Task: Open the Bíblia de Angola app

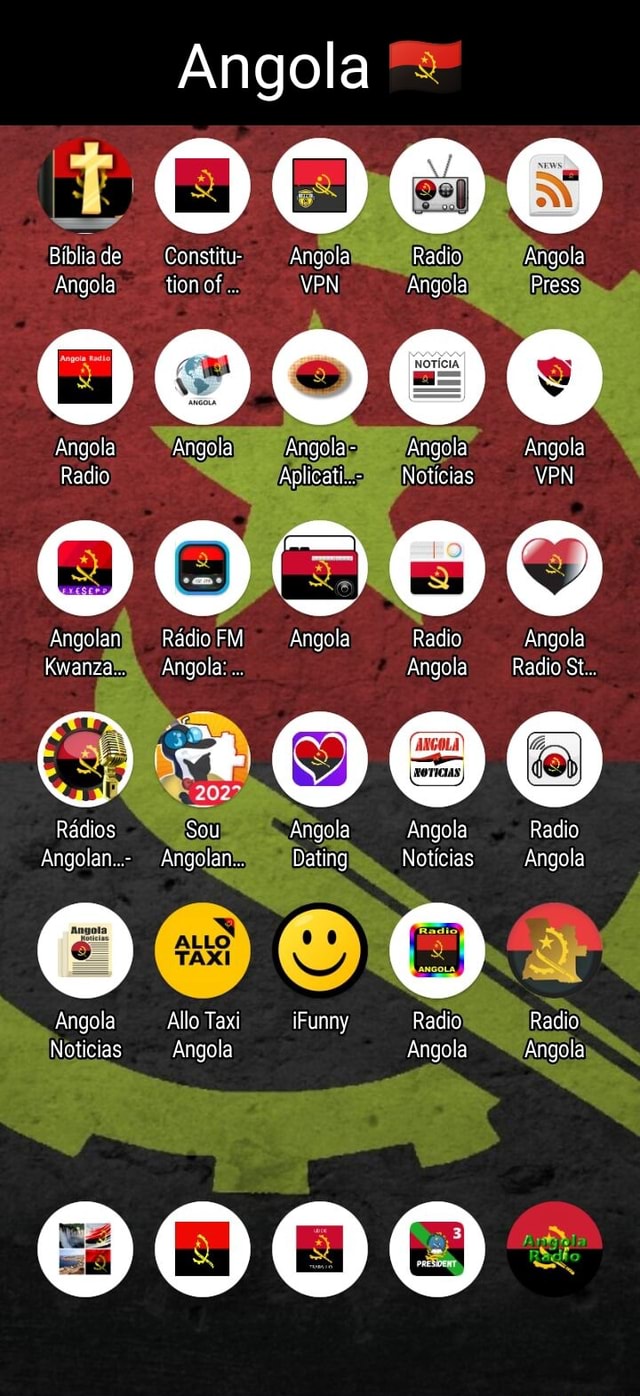Action: pyautogui.click(x=85, y=186)
